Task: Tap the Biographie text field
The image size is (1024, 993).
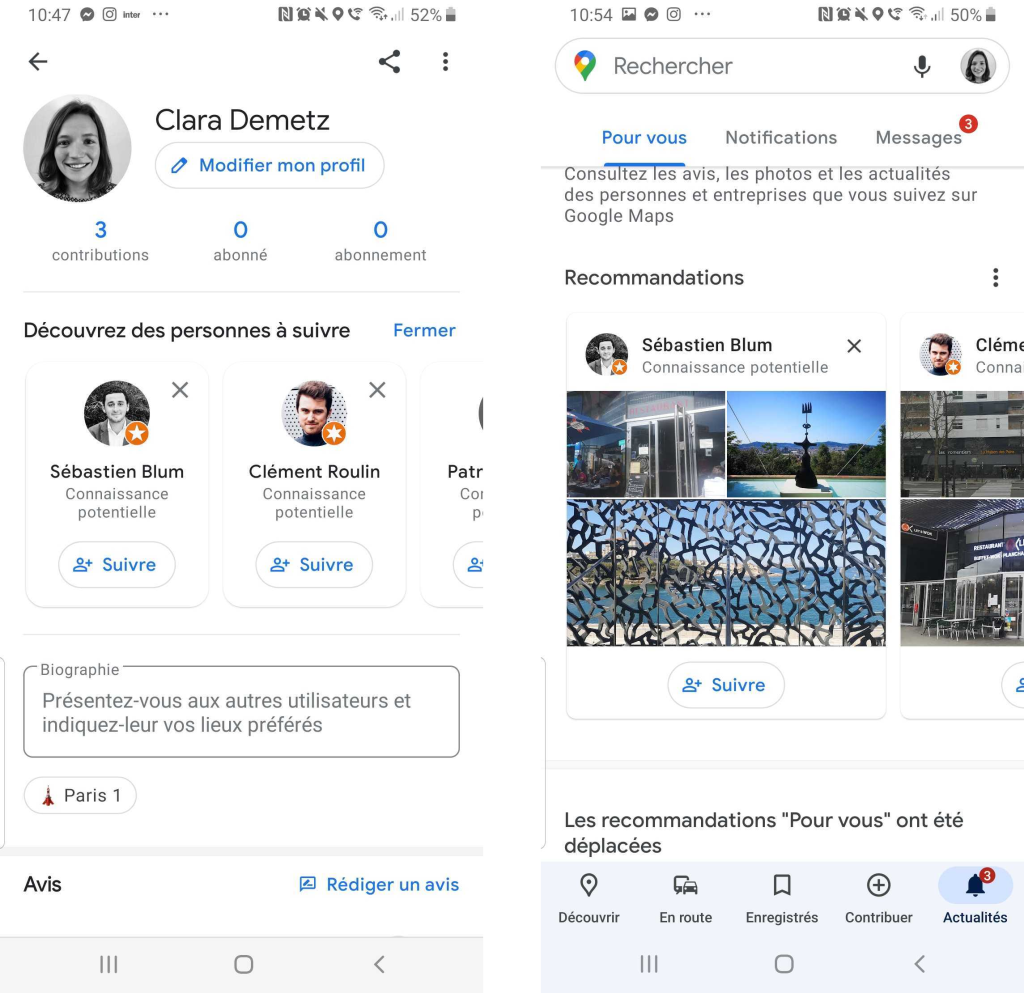Action: tap(241, 712)
